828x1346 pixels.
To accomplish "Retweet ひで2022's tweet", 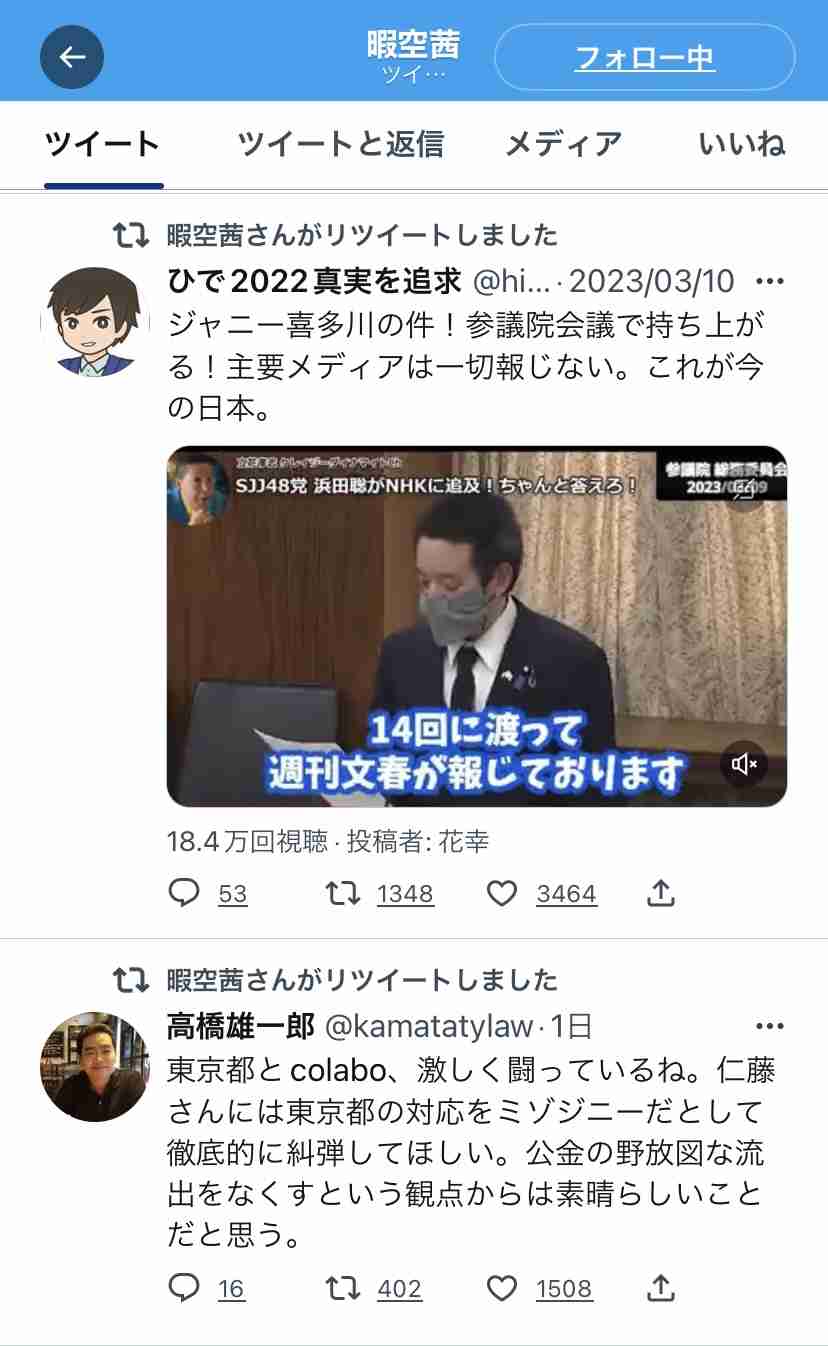I will [x=344, y=893].
